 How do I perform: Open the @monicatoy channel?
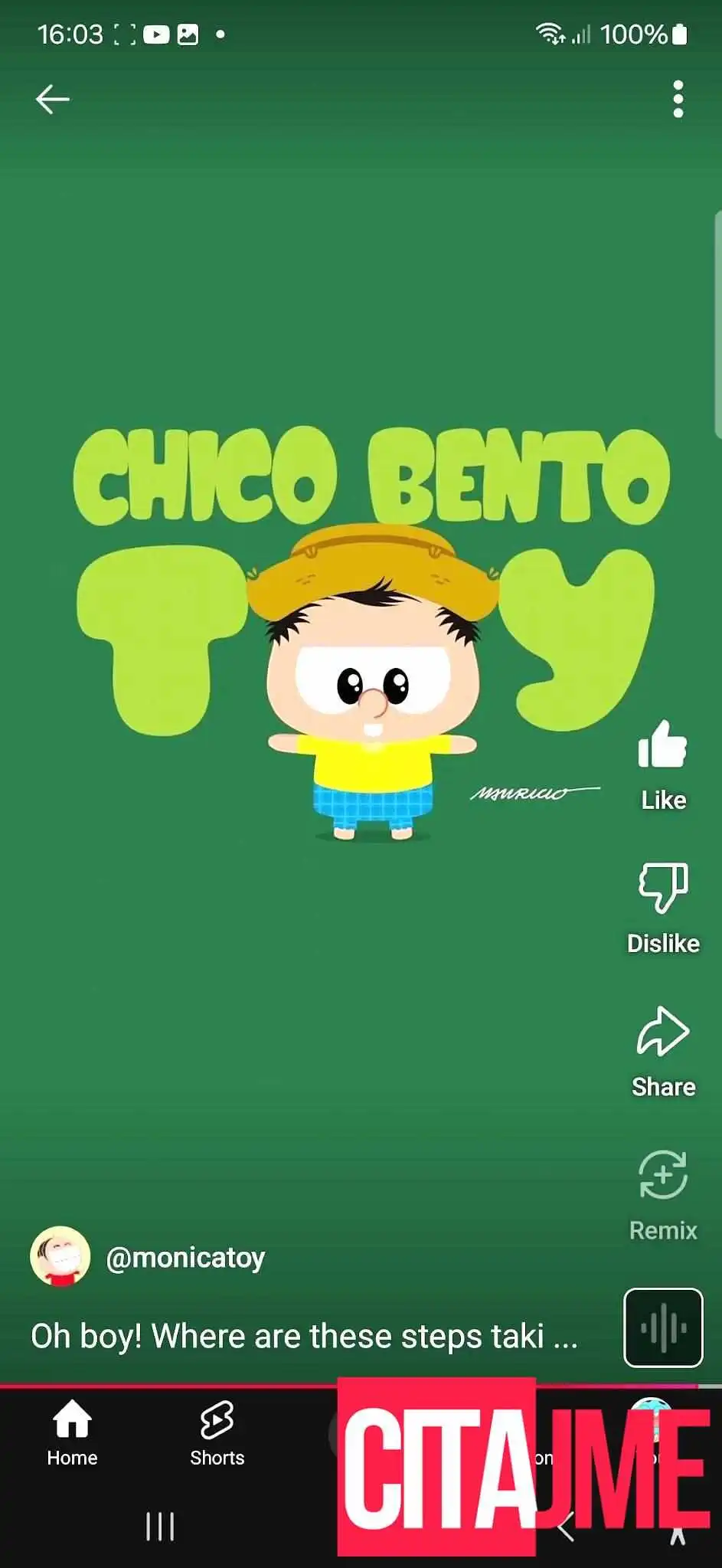point(185,1257)
